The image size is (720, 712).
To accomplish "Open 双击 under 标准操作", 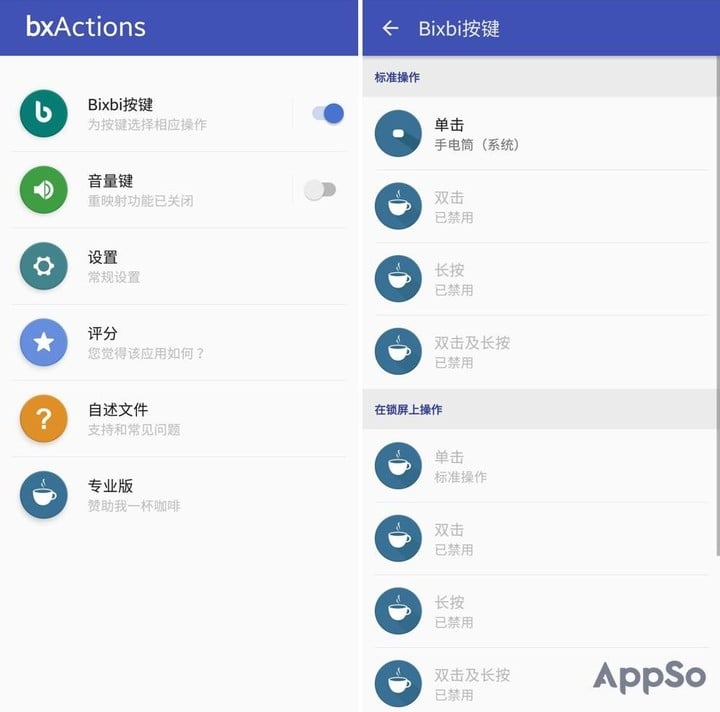I will point(540,206).
